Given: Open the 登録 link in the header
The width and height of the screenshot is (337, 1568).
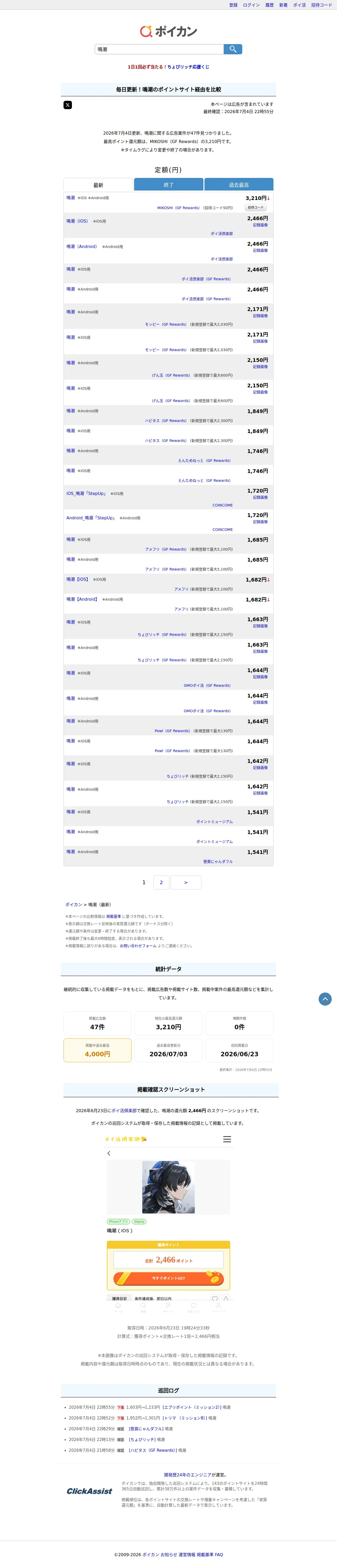Looking at the screenshot, I should 233,5.
